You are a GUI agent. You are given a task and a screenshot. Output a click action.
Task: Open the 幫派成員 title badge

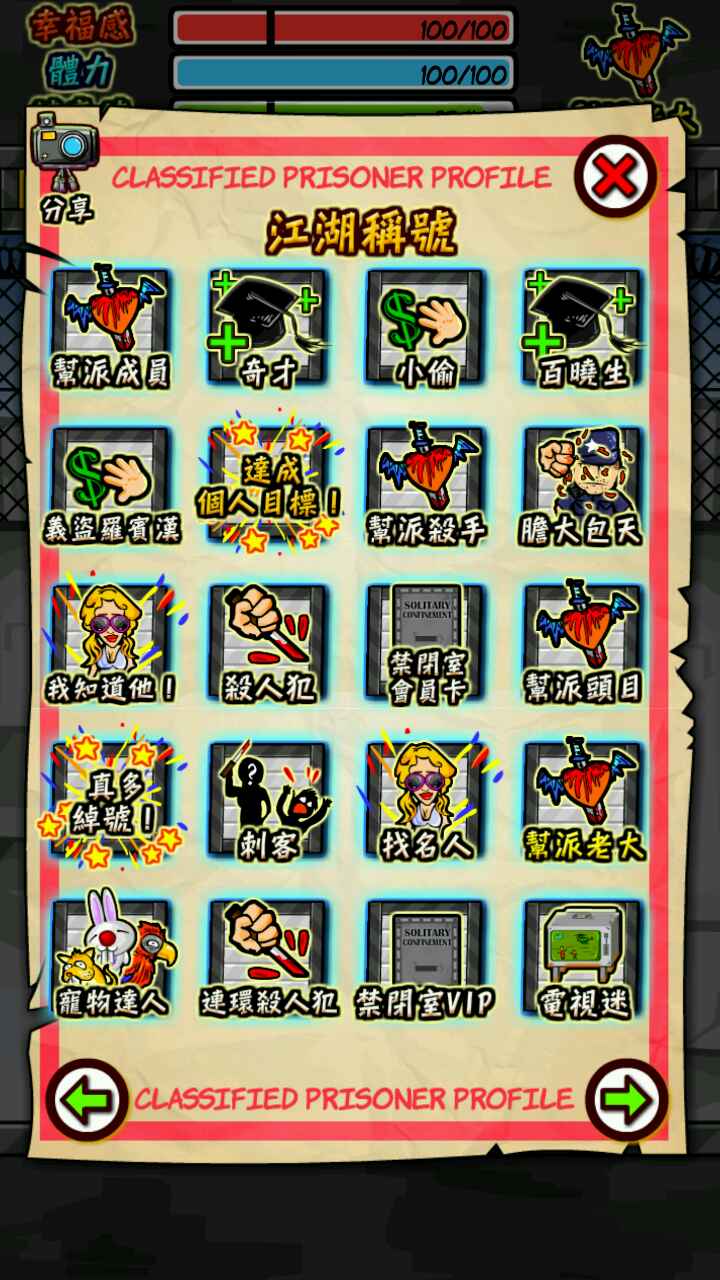click(111, 326)
